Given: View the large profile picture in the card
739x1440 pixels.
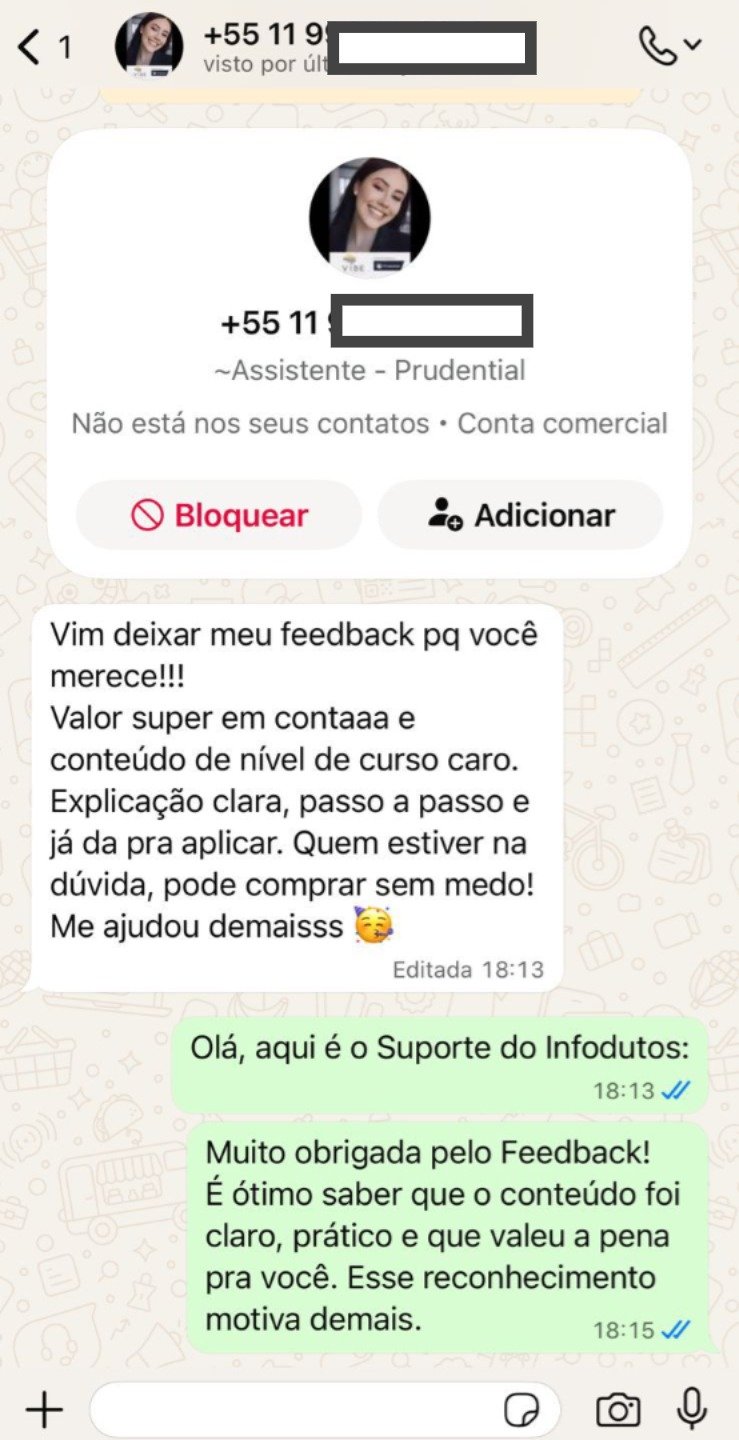Looking at the screenshot, I should click(x=369, y=218).
